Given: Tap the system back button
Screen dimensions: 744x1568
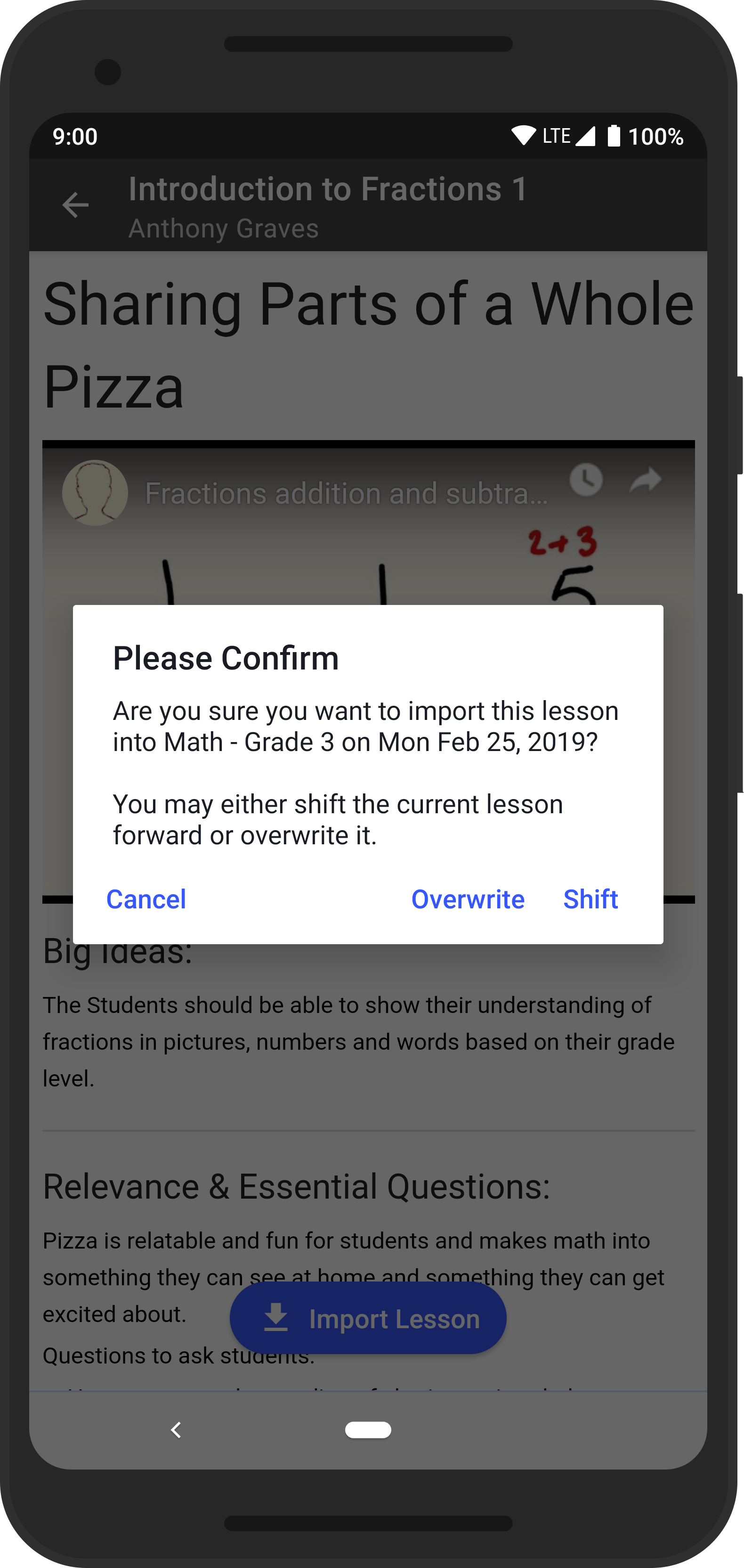Looking at the screenshot, I should 177,1430.
